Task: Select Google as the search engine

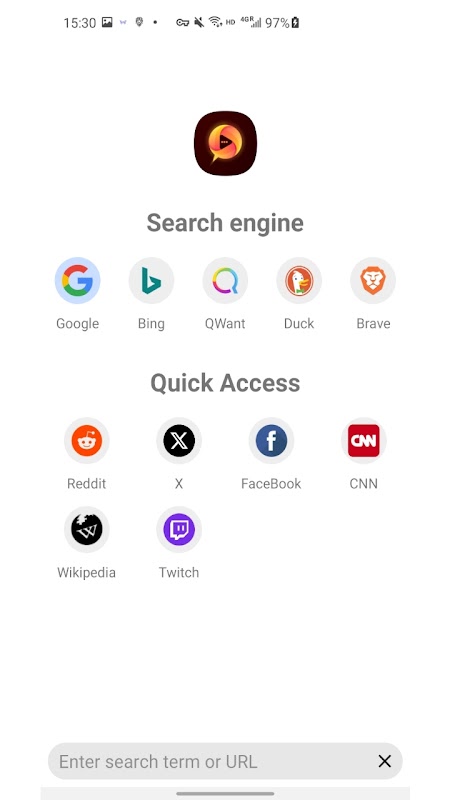Action: coord(78,281)
